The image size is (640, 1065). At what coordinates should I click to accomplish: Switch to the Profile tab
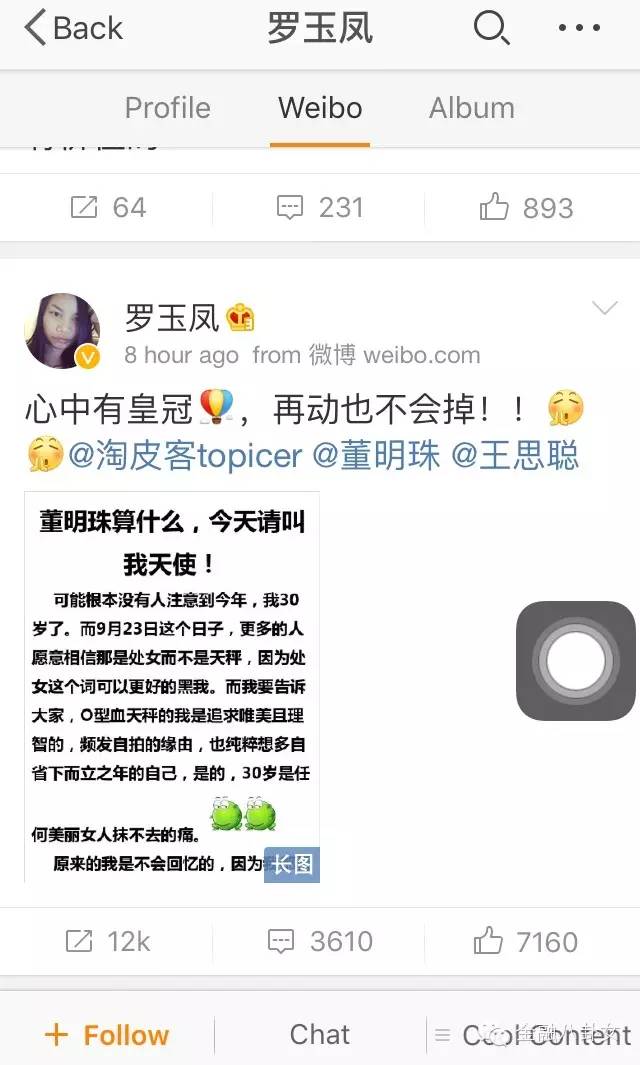tap(168, 108)
